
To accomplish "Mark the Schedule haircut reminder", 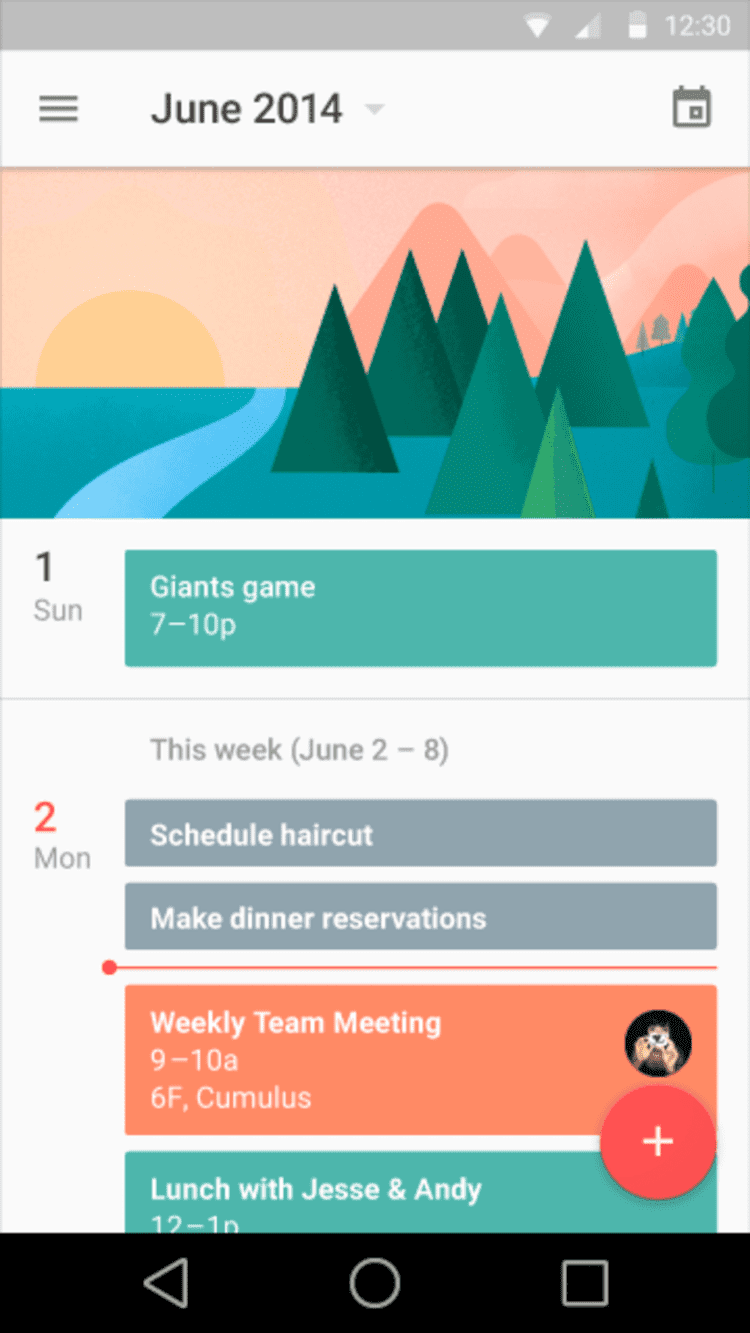I will [420, 833].
